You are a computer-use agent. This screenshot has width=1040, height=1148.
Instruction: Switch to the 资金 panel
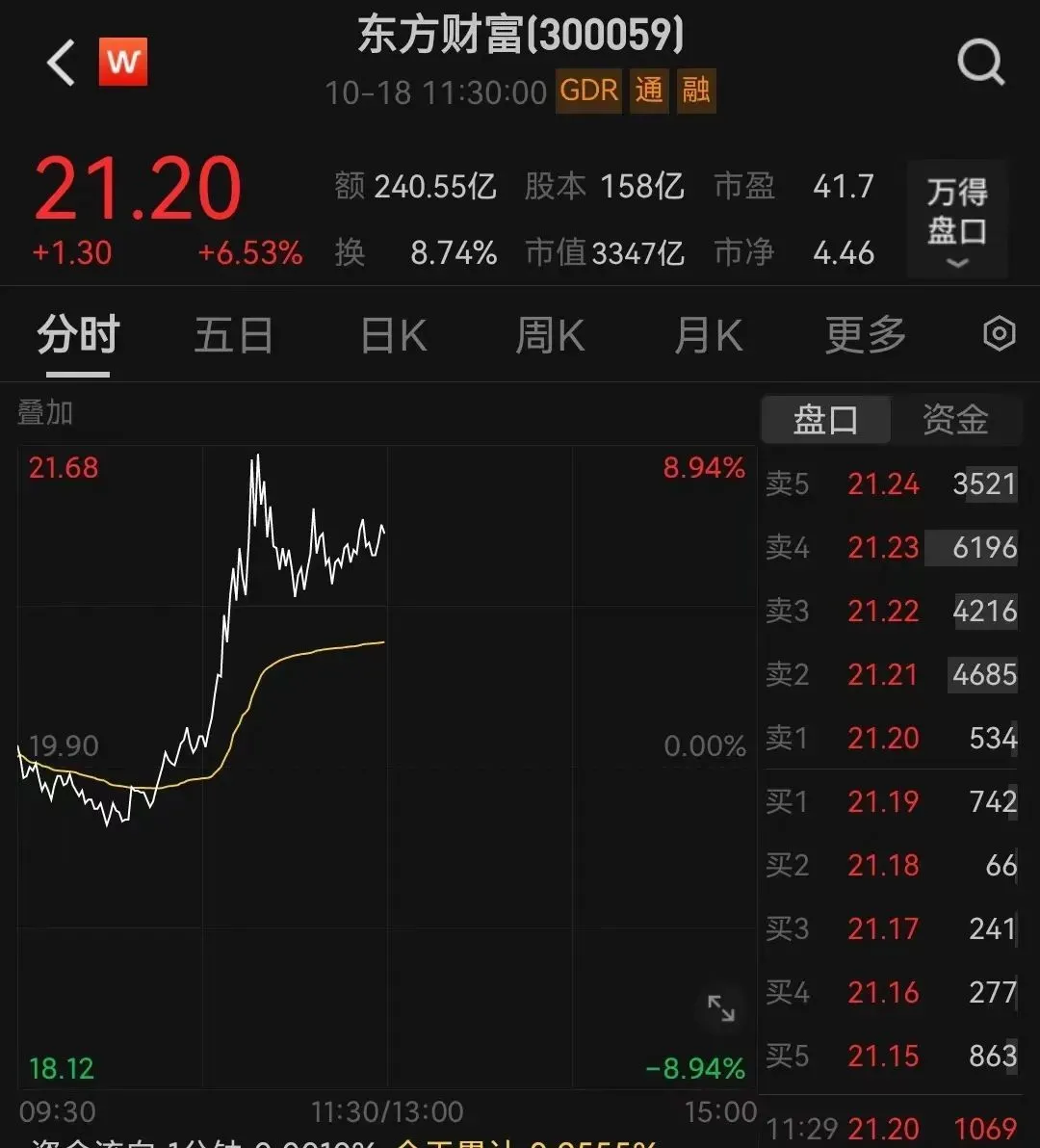click(x=954, y=420)
